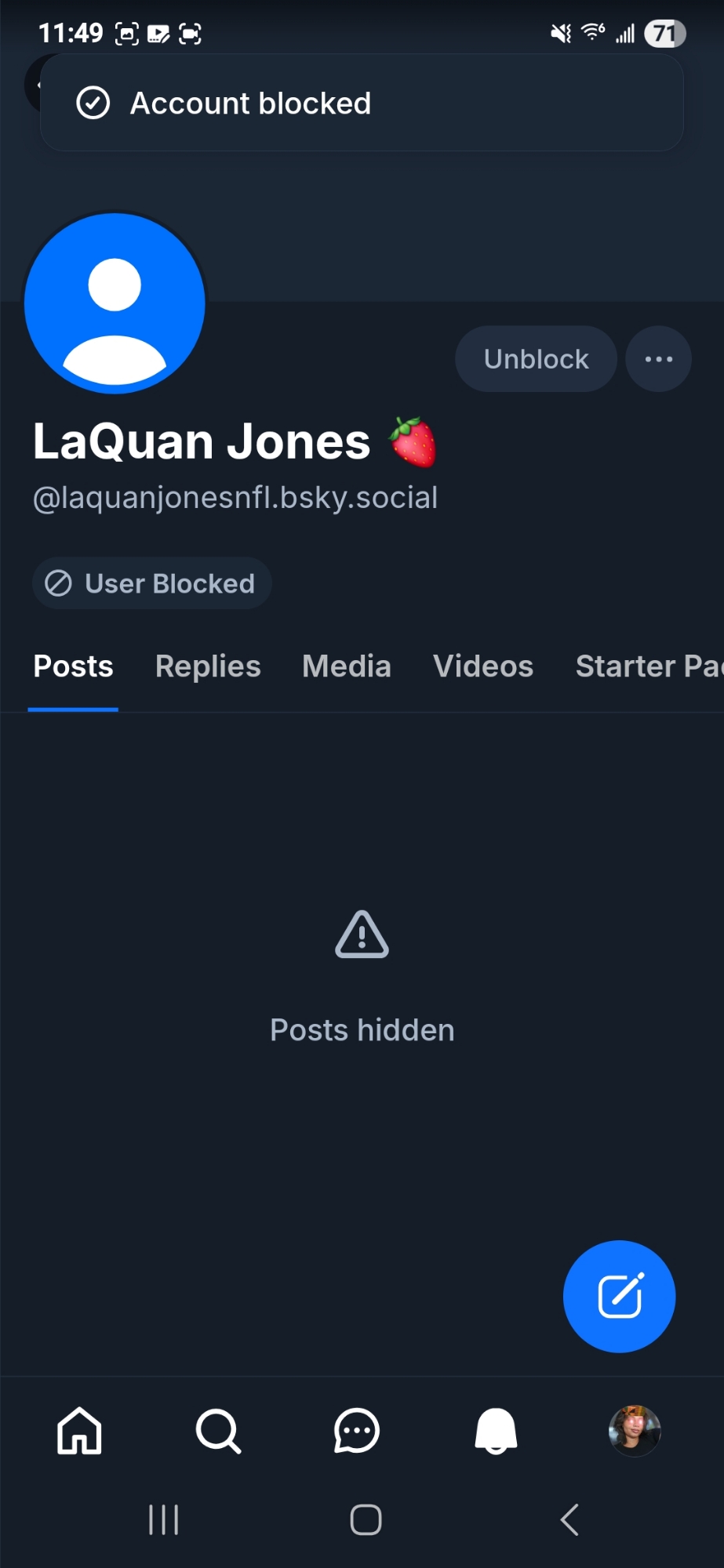Viewport: 724px width, 1568px height.
Task: Switch to the Videos tab
Action: coord(482,666)
